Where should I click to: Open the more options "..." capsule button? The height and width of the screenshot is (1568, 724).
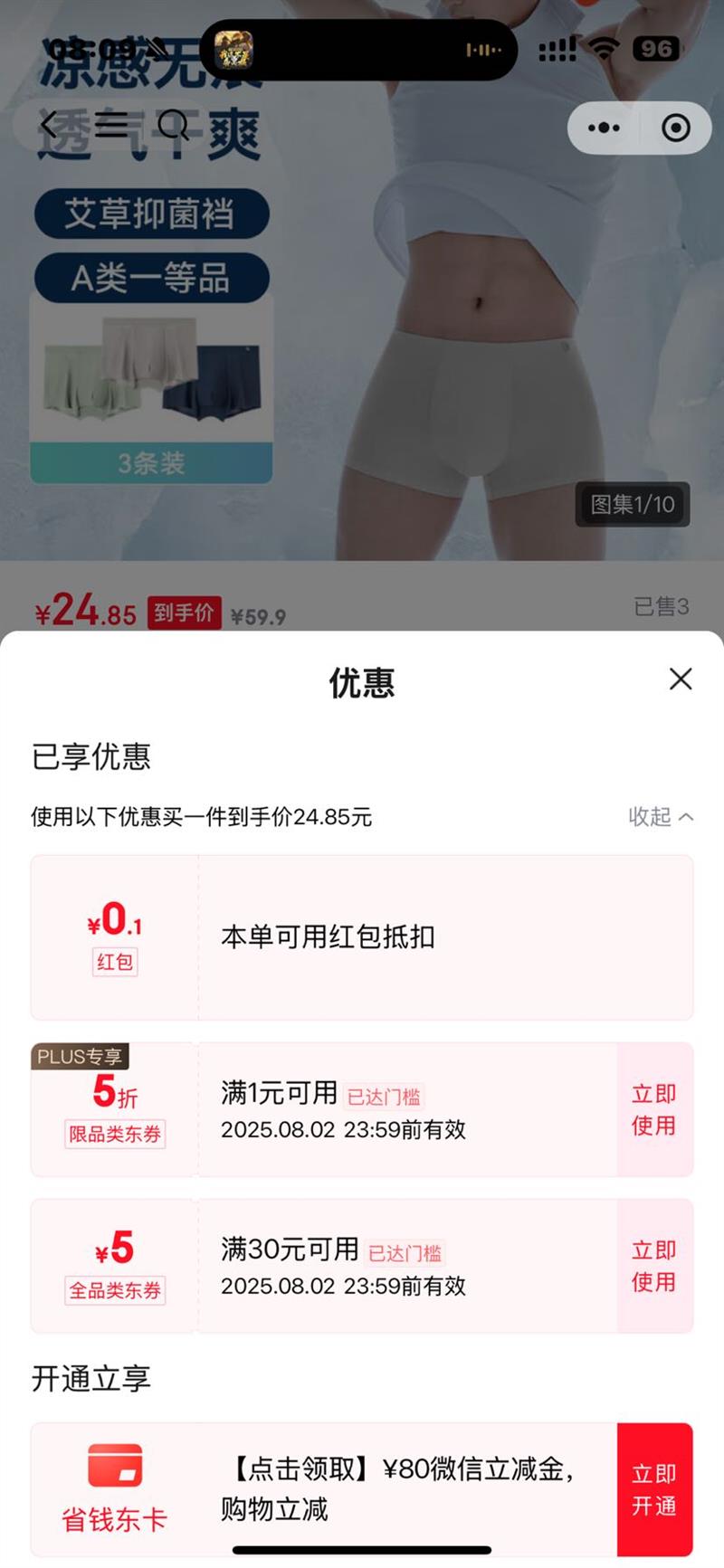(x=604, y=128)
